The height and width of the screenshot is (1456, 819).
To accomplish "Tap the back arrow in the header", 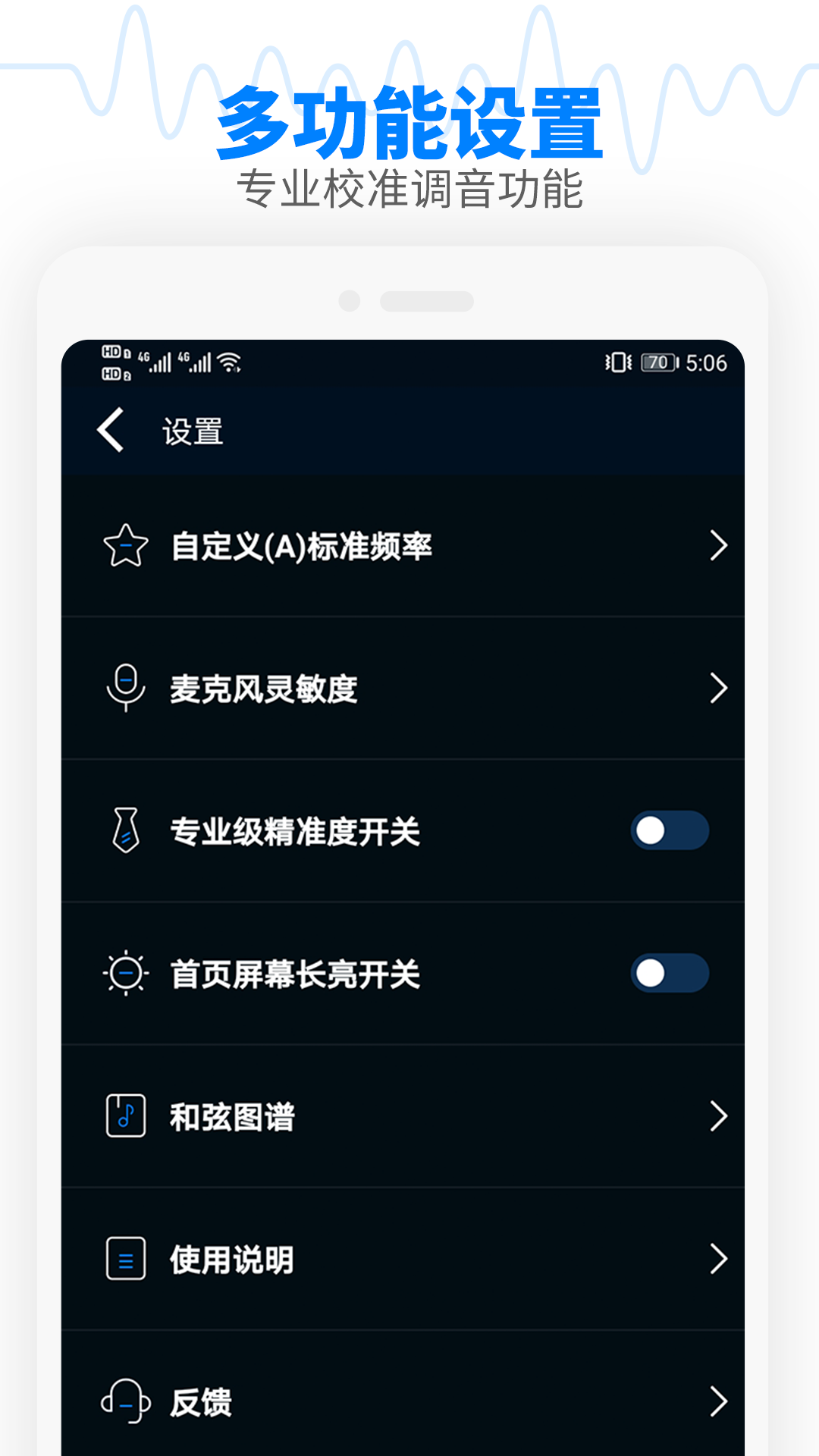I will pos(110,430).
